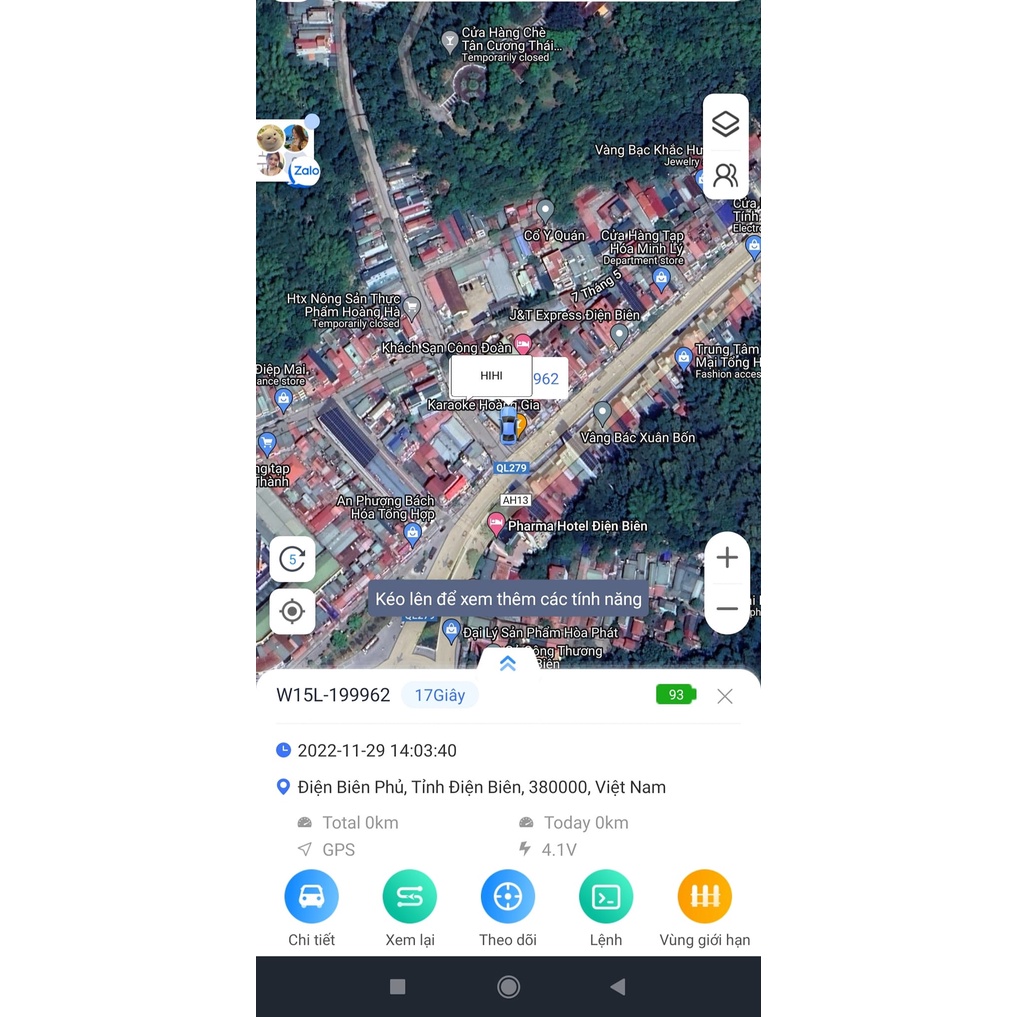1017x1017 pixels.
Task: Open the Zalo floating chat bubble
Action: tap(288, 152)
